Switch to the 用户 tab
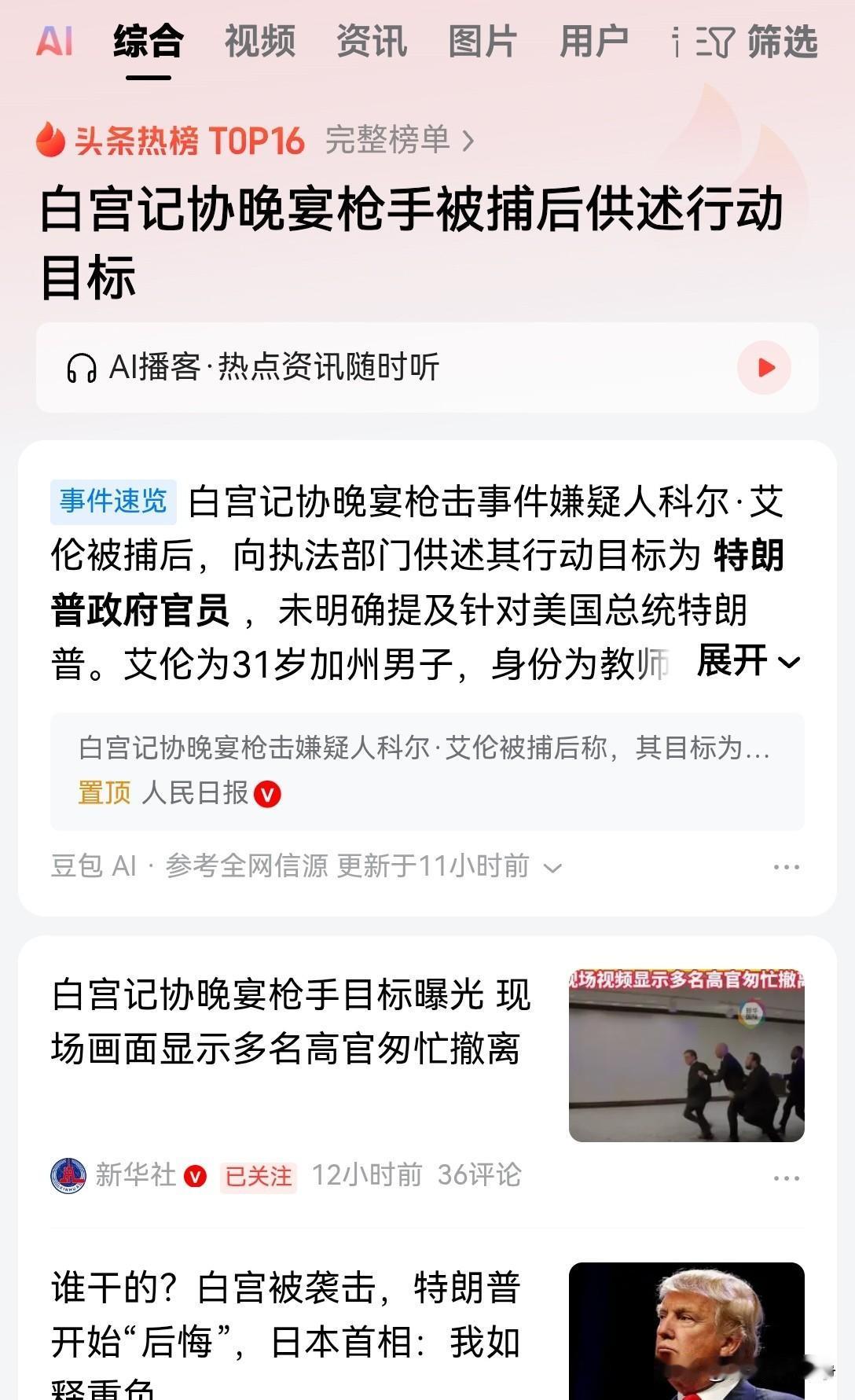The height and width of the screenshot is (1400, 855). (593, 43)
